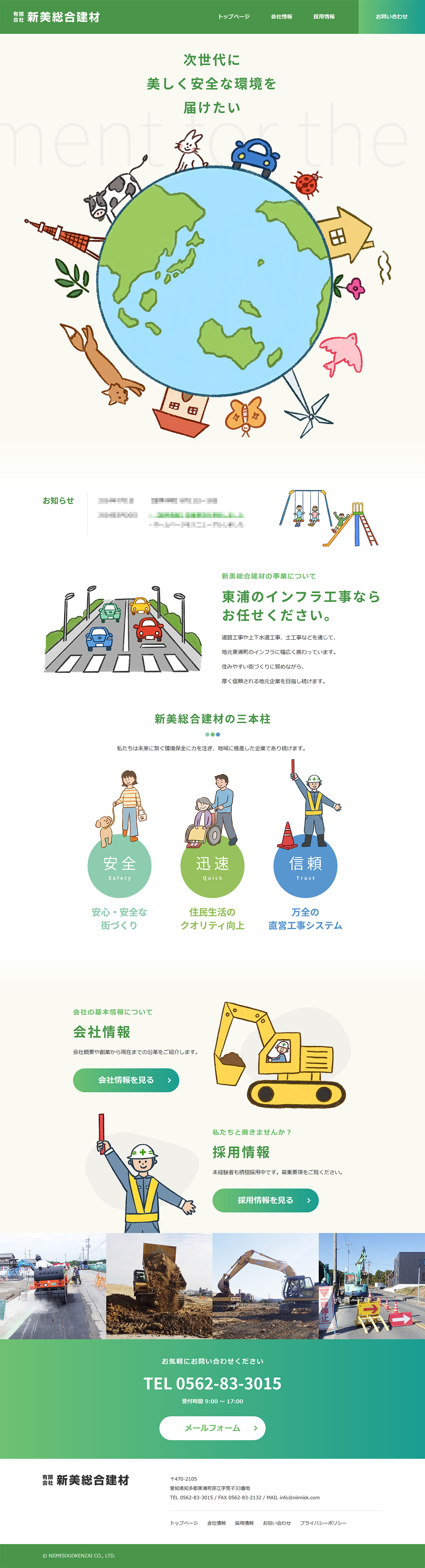Viewport: 425px width, 1568px height.
Task: Open プライバシーポリシー in the footer
Action: 323,1522
